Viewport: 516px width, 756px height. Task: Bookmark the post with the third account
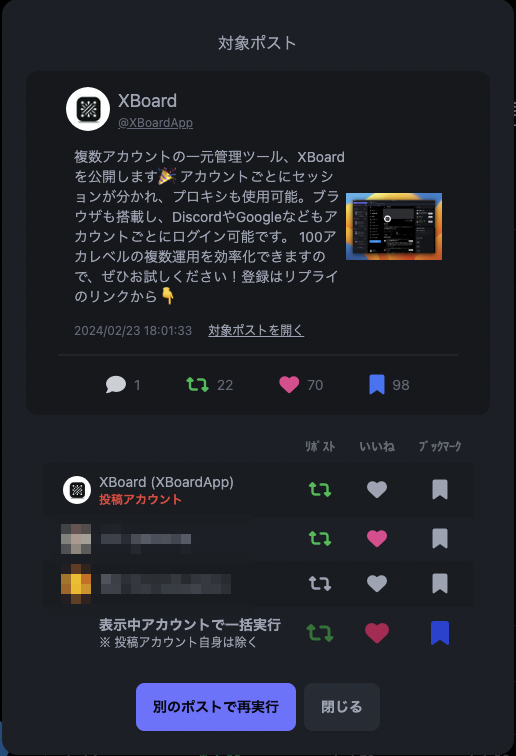[x=440, y=583]
